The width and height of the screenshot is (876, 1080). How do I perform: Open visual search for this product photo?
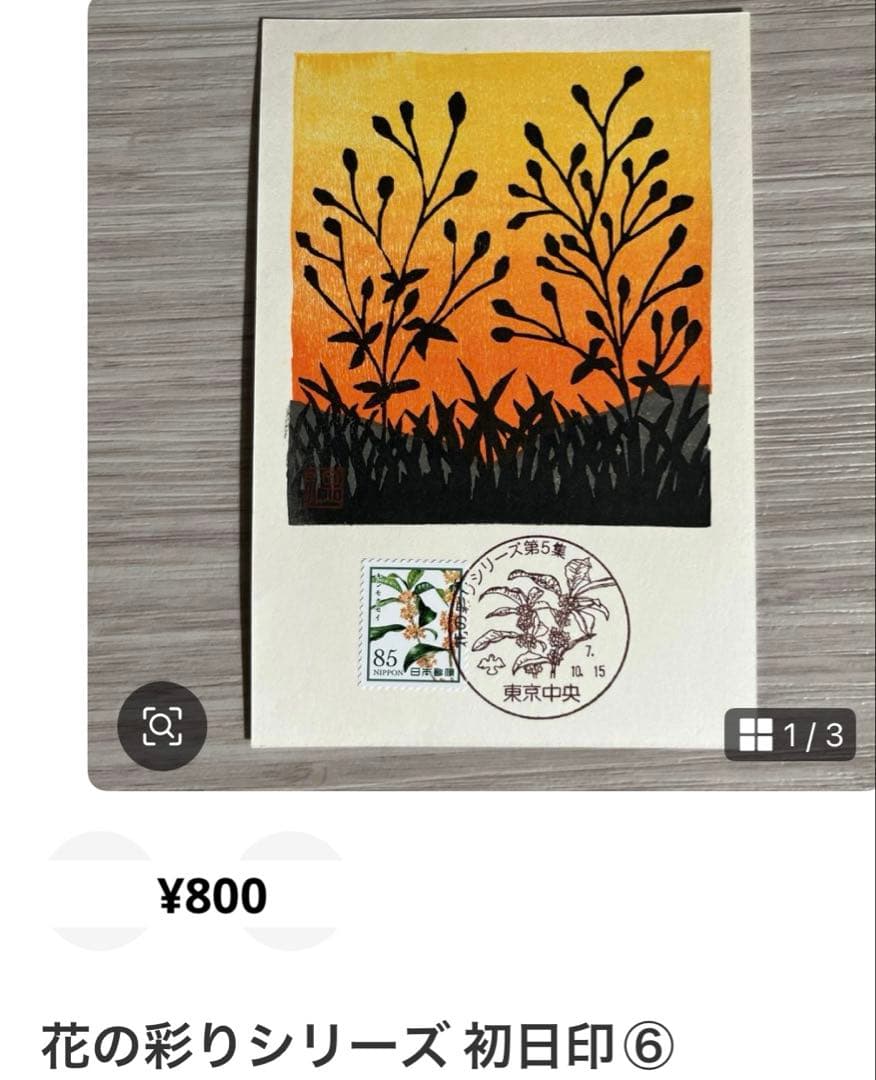(162, 726)
